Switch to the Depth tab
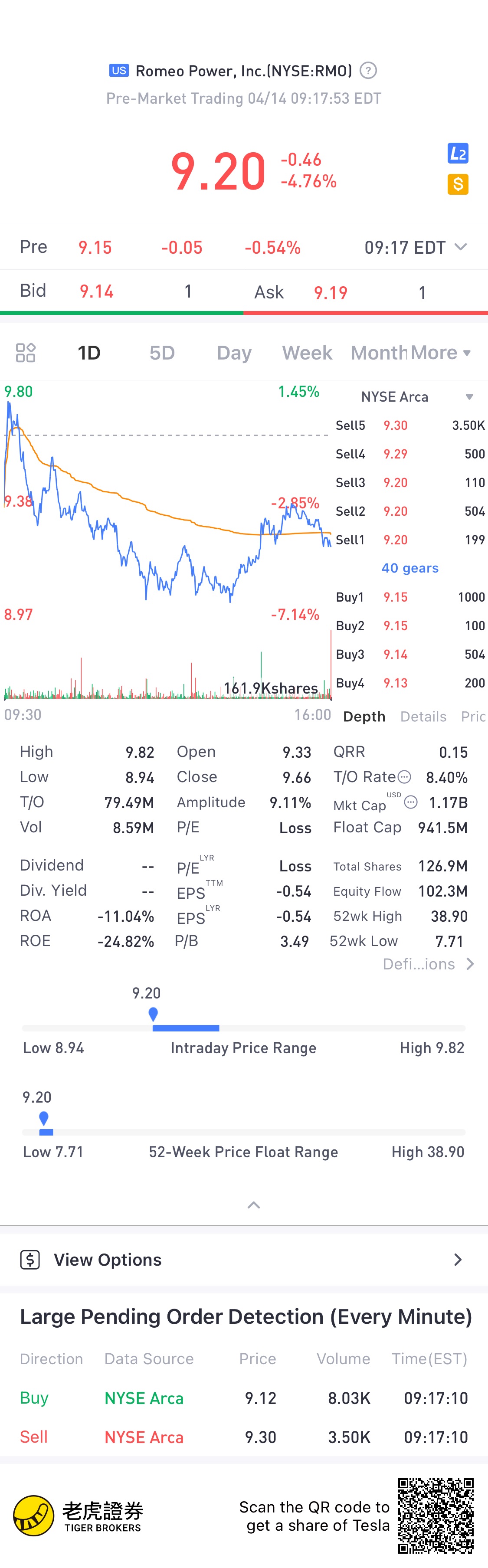This screenshot has height=1568, width=488. tap(364, 717)
